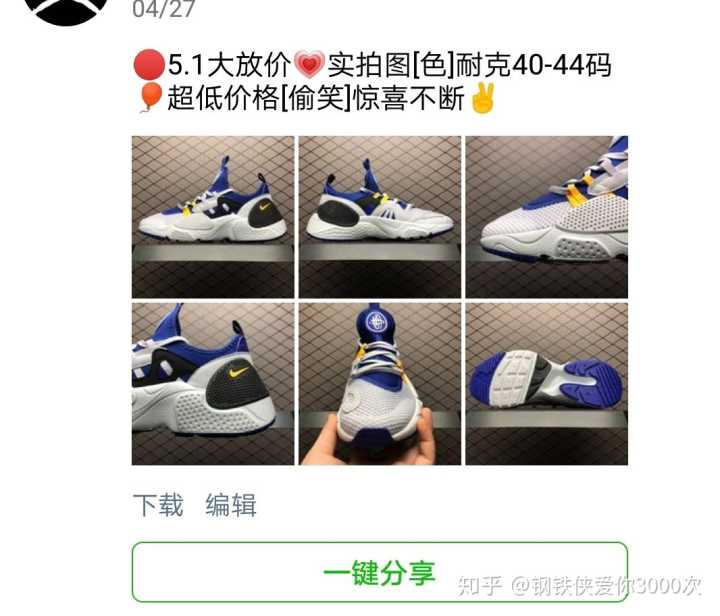Open the photo showing the shoe sole
This screenshot has width=720, height=616.
[x=546, y=384]
